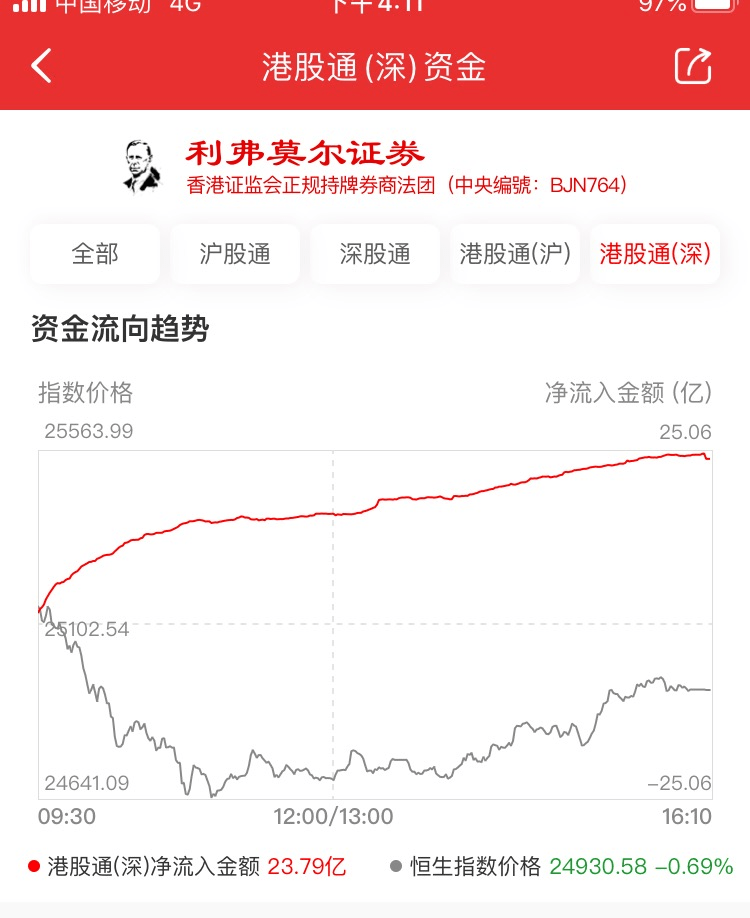Go back from the 港股通(深)资金 page
750x918 pixels.
pos(41,67)
